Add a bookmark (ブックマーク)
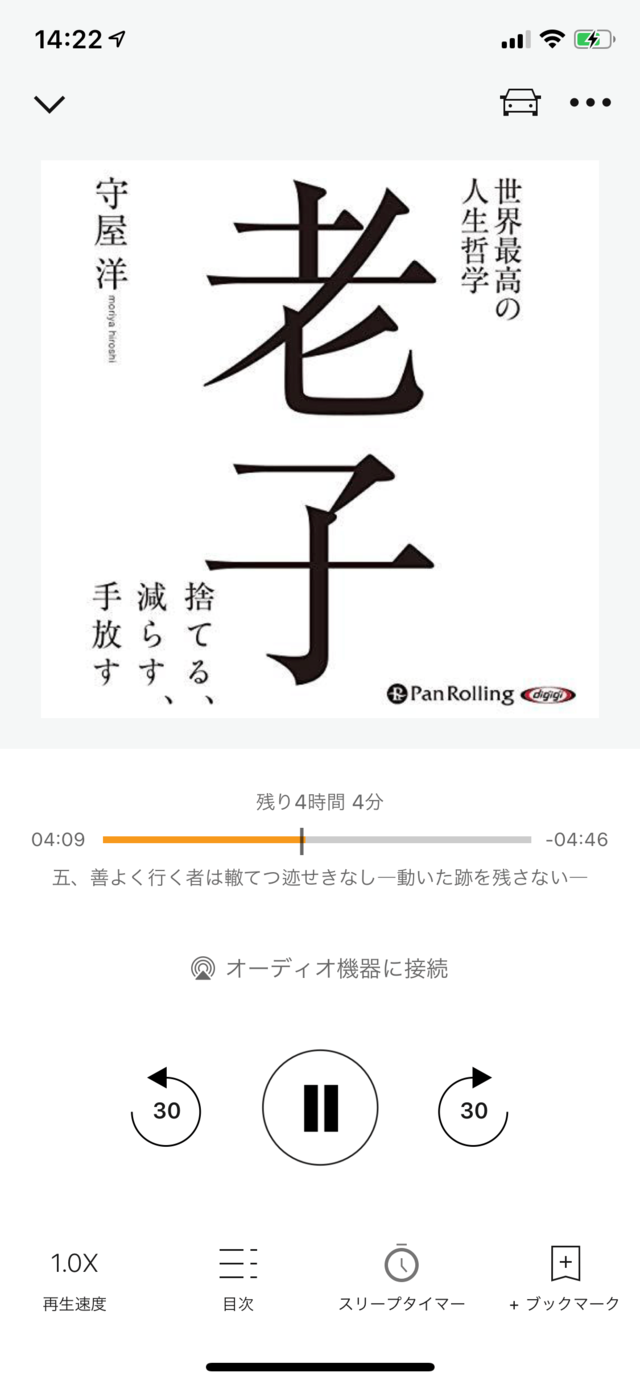 pos(565,1277)
